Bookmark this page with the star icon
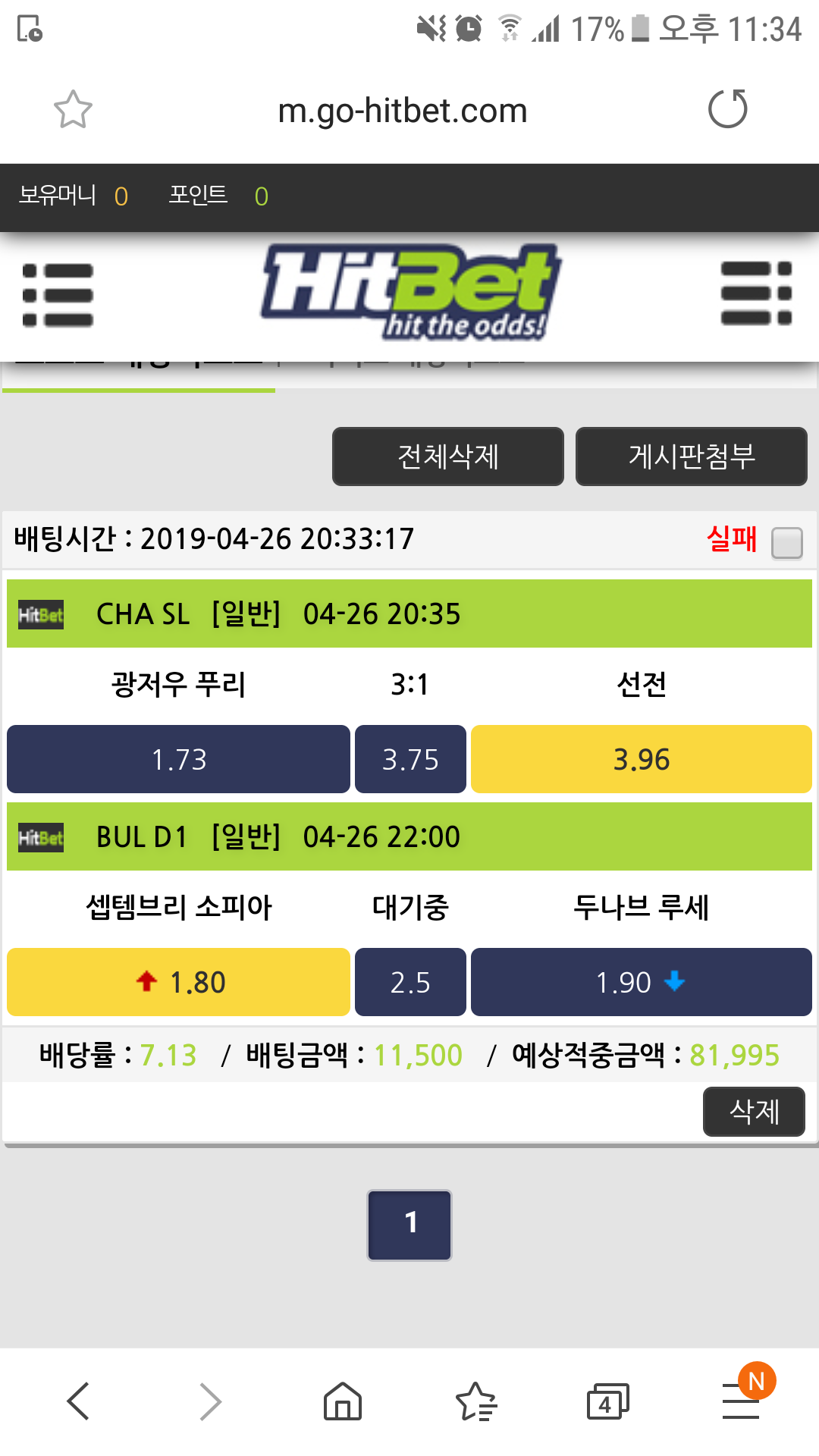 (73, 110)
